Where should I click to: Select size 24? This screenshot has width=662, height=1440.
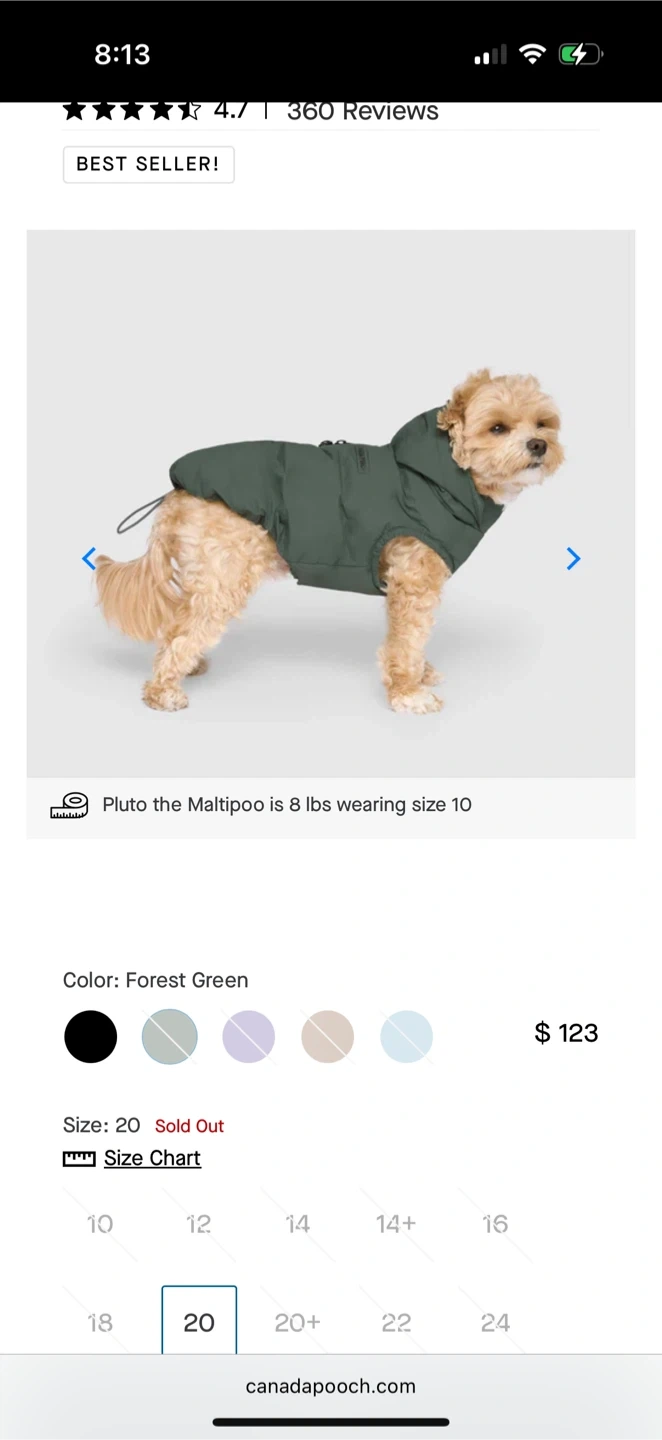pyautogui.click(x=495, y=1322)
